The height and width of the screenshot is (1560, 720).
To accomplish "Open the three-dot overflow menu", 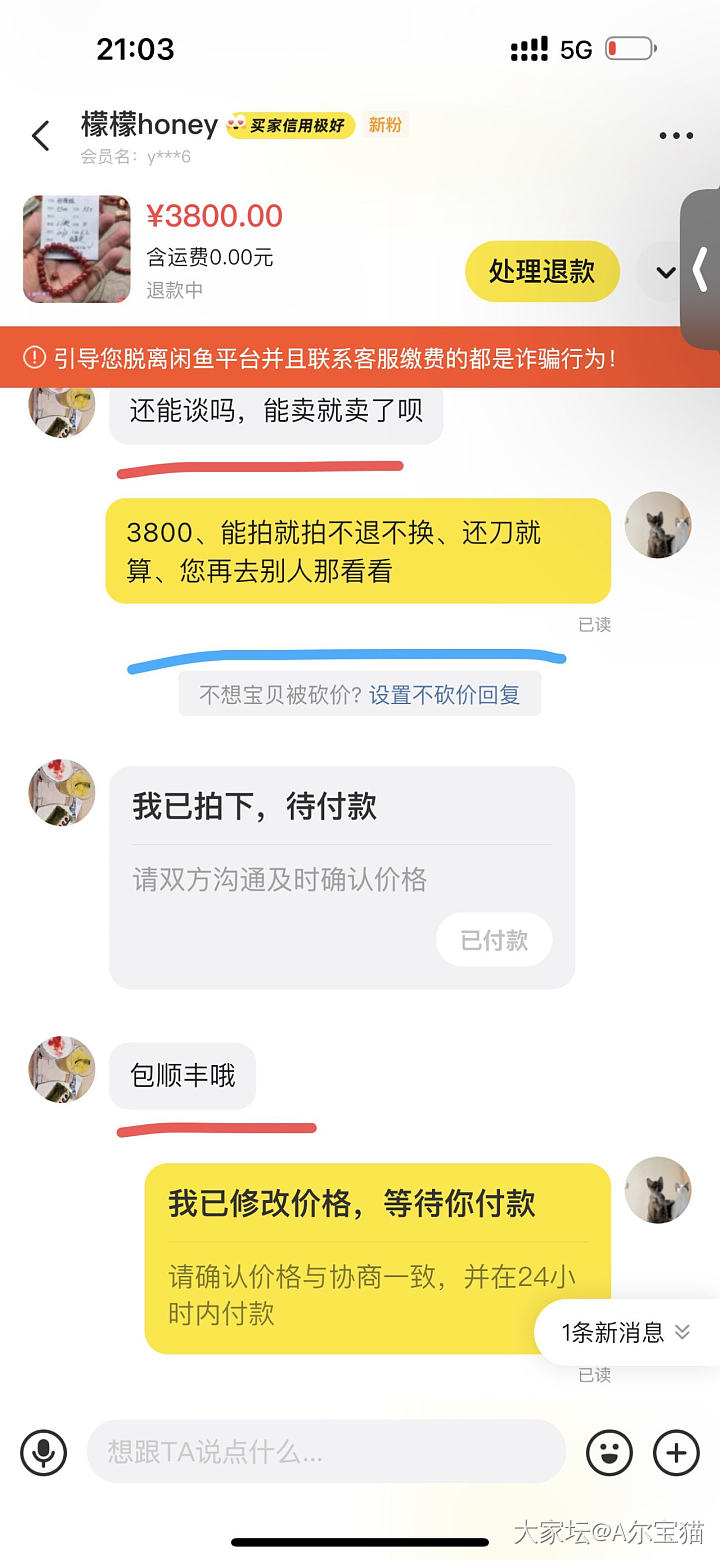I will click(676, 136).
